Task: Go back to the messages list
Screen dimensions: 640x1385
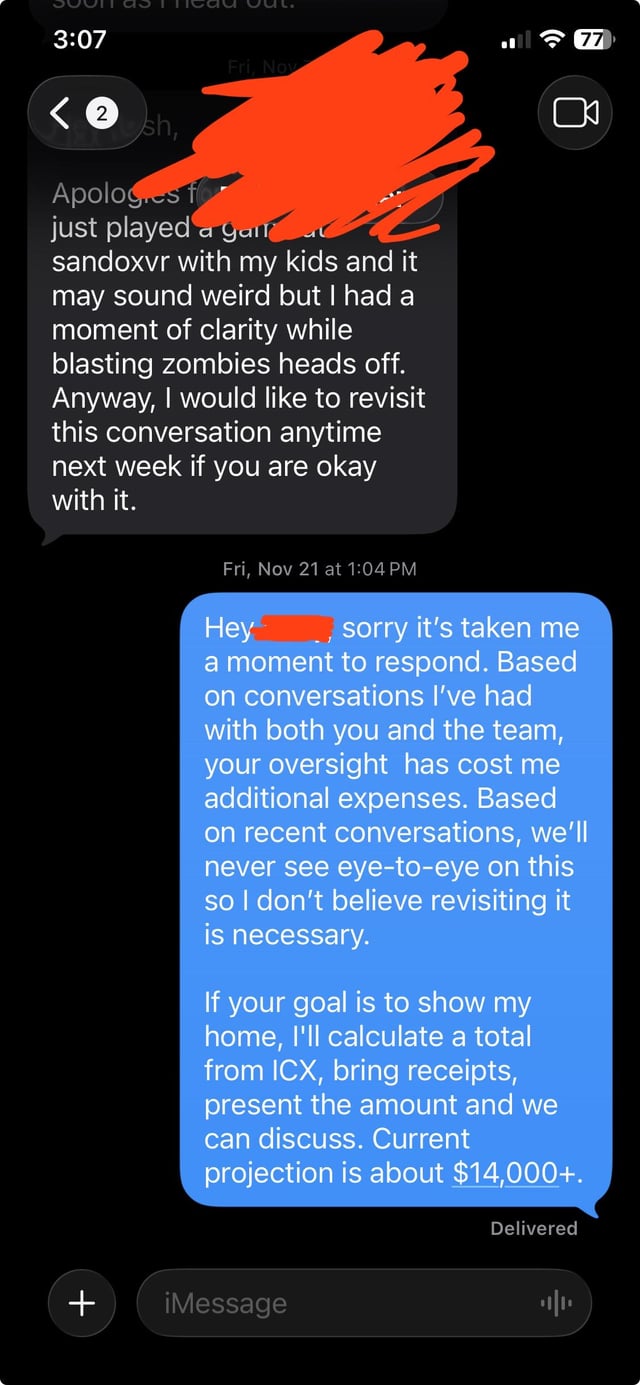Action: pyautogui.click(x=85, y=113)
